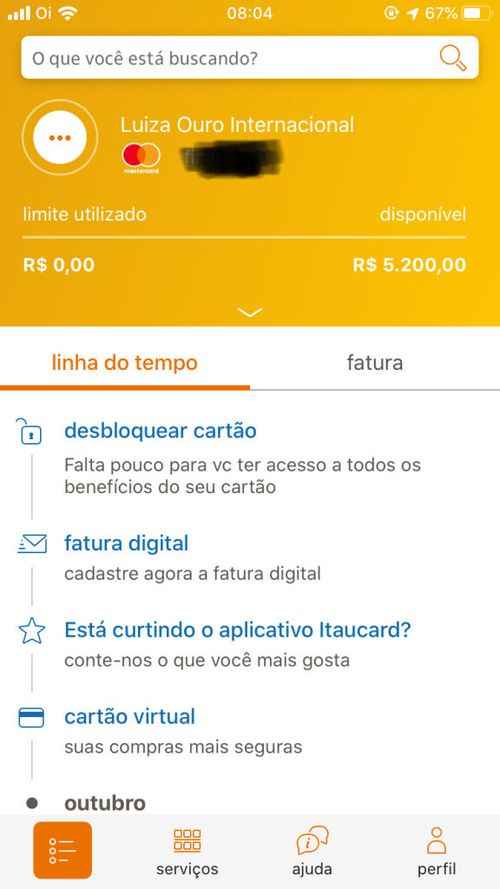This screenshot has height=889, width=500.
Task: Open the 'ajuda' help section
Action: tap(312, 852)
